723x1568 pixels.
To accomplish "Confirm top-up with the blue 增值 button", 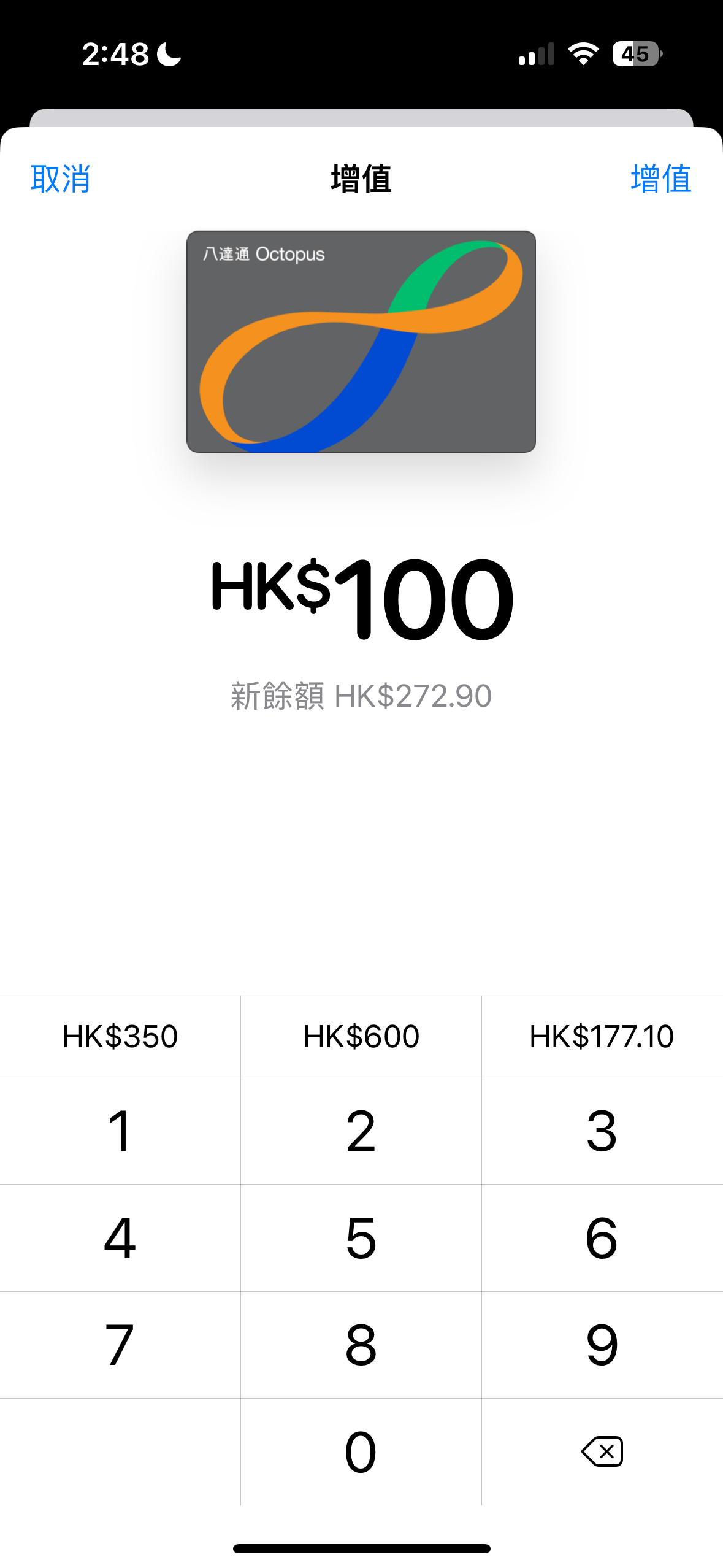I will pos(661,179).
